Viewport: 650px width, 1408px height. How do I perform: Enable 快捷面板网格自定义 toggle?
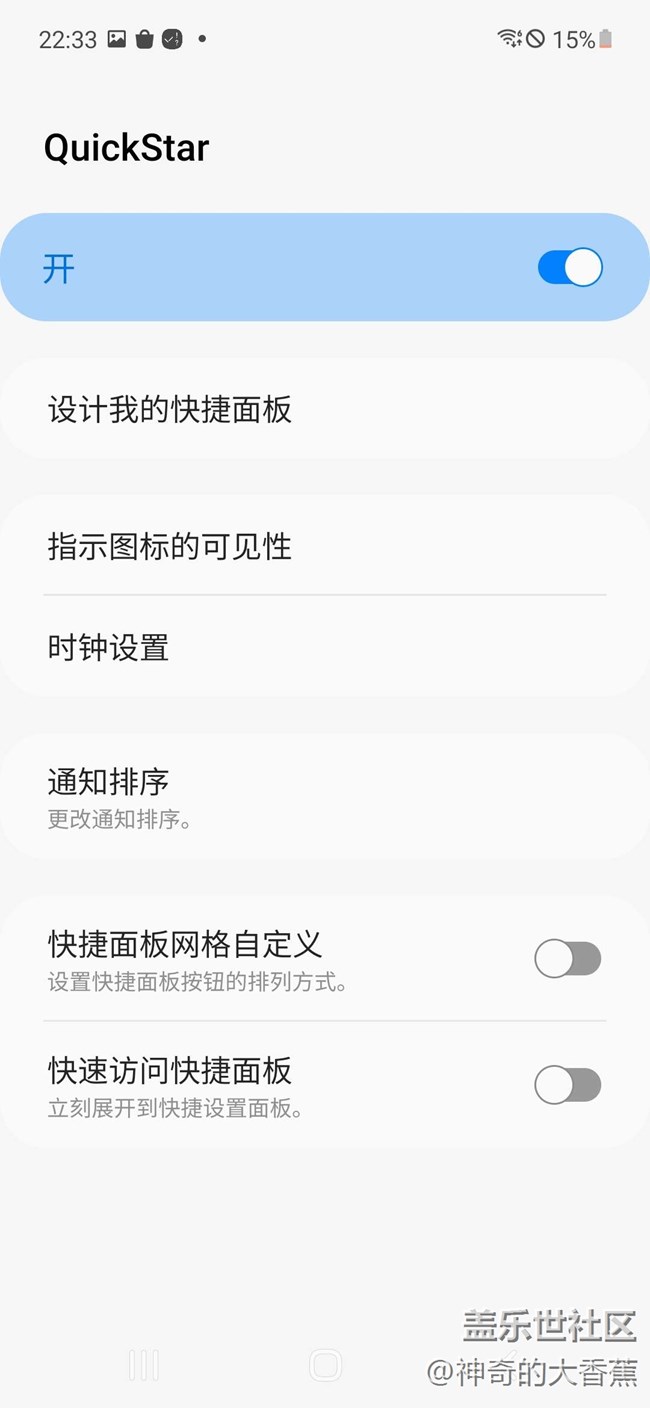tap(568, 959)
